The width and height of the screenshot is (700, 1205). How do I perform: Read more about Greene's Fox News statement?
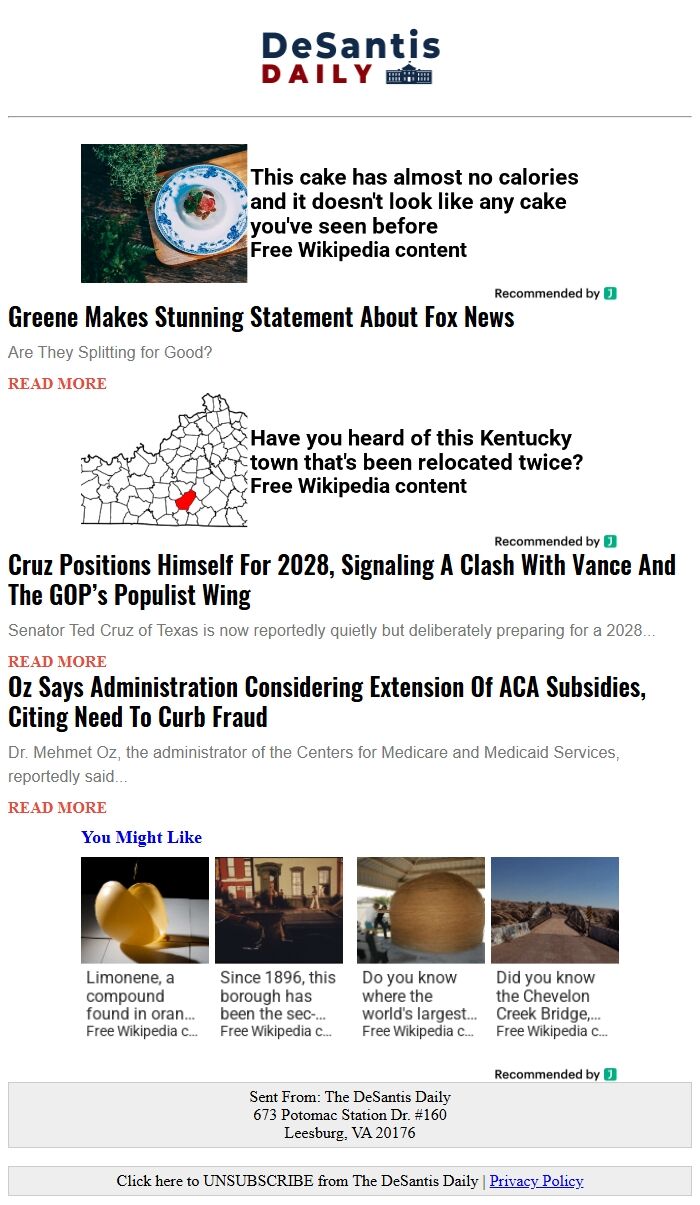[x=57, y=384]
